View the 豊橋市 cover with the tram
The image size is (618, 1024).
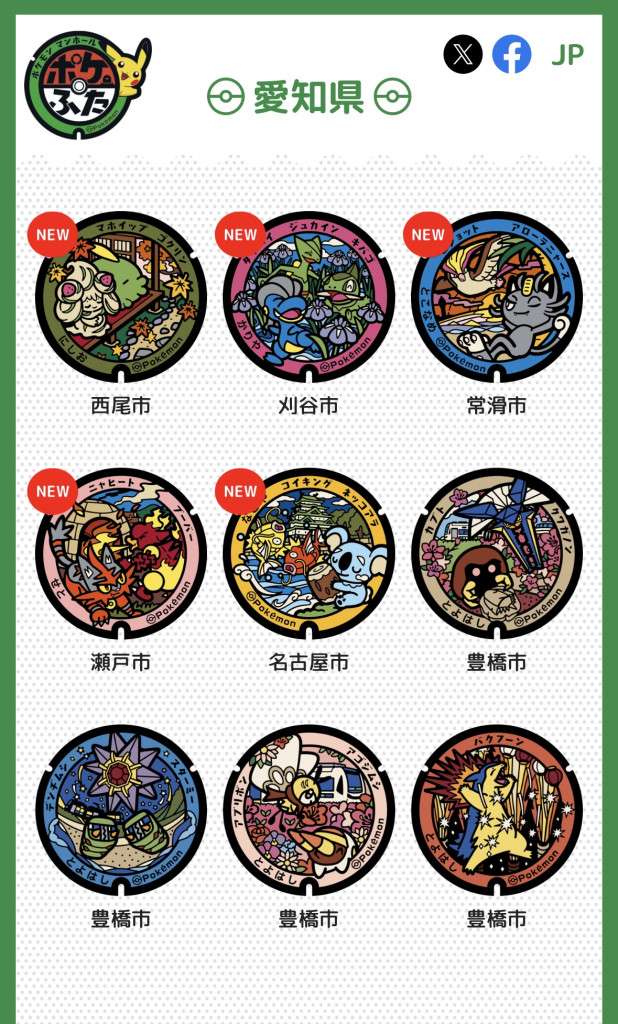click(x=308, y=810)
